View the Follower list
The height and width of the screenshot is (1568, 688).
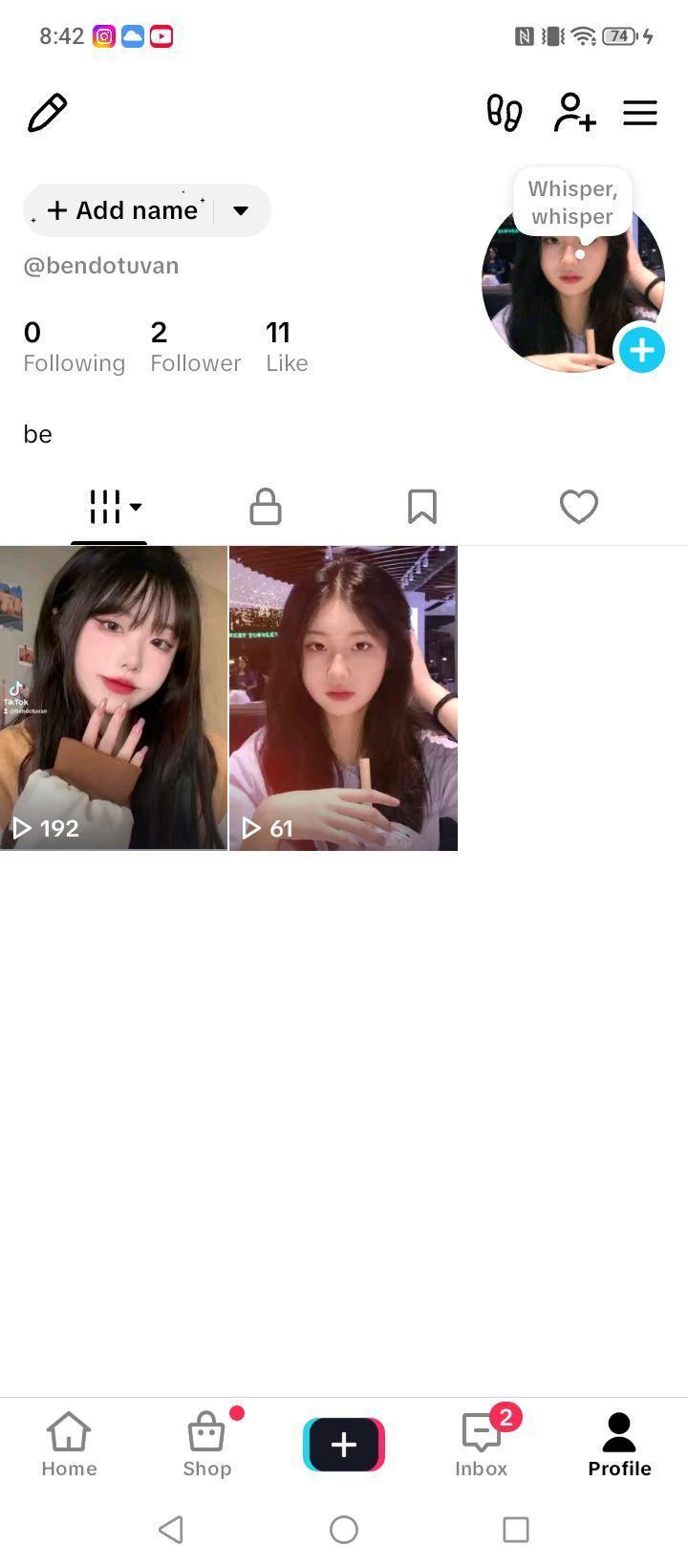tap(195, 347)
